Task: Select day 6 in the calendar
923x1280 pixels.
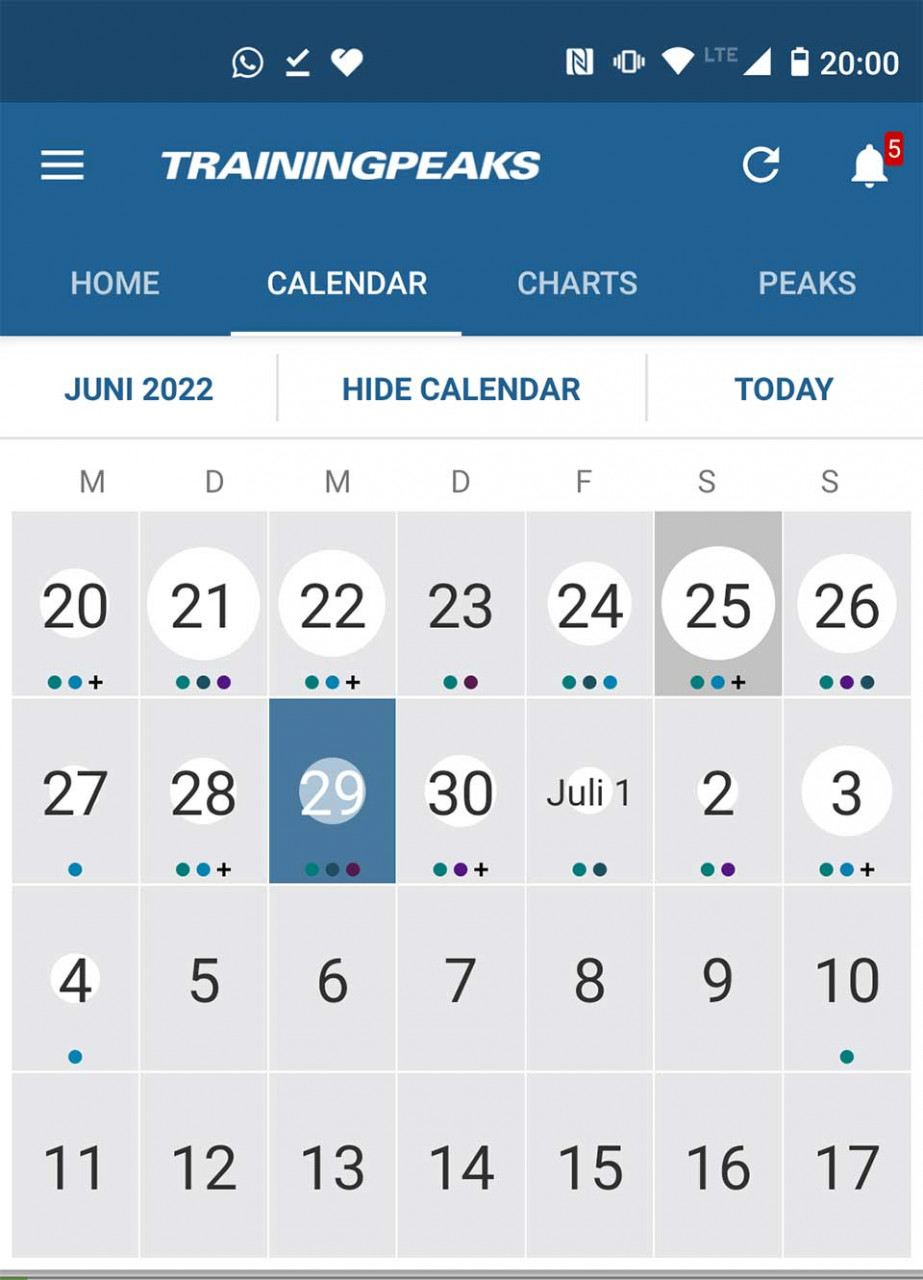Action: [332, 980]
